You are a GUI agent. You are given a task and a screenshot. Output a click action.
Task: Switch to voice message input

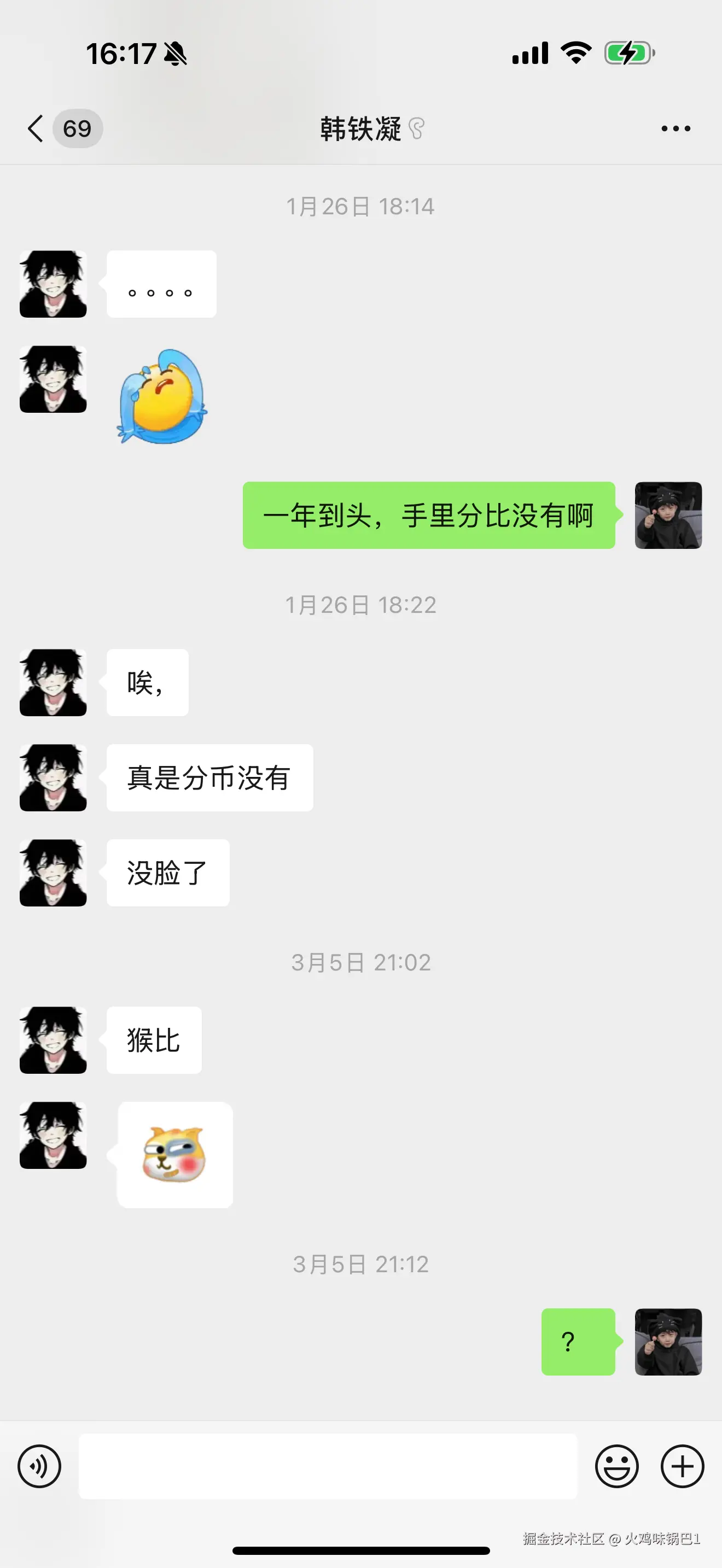(39, 1466)
